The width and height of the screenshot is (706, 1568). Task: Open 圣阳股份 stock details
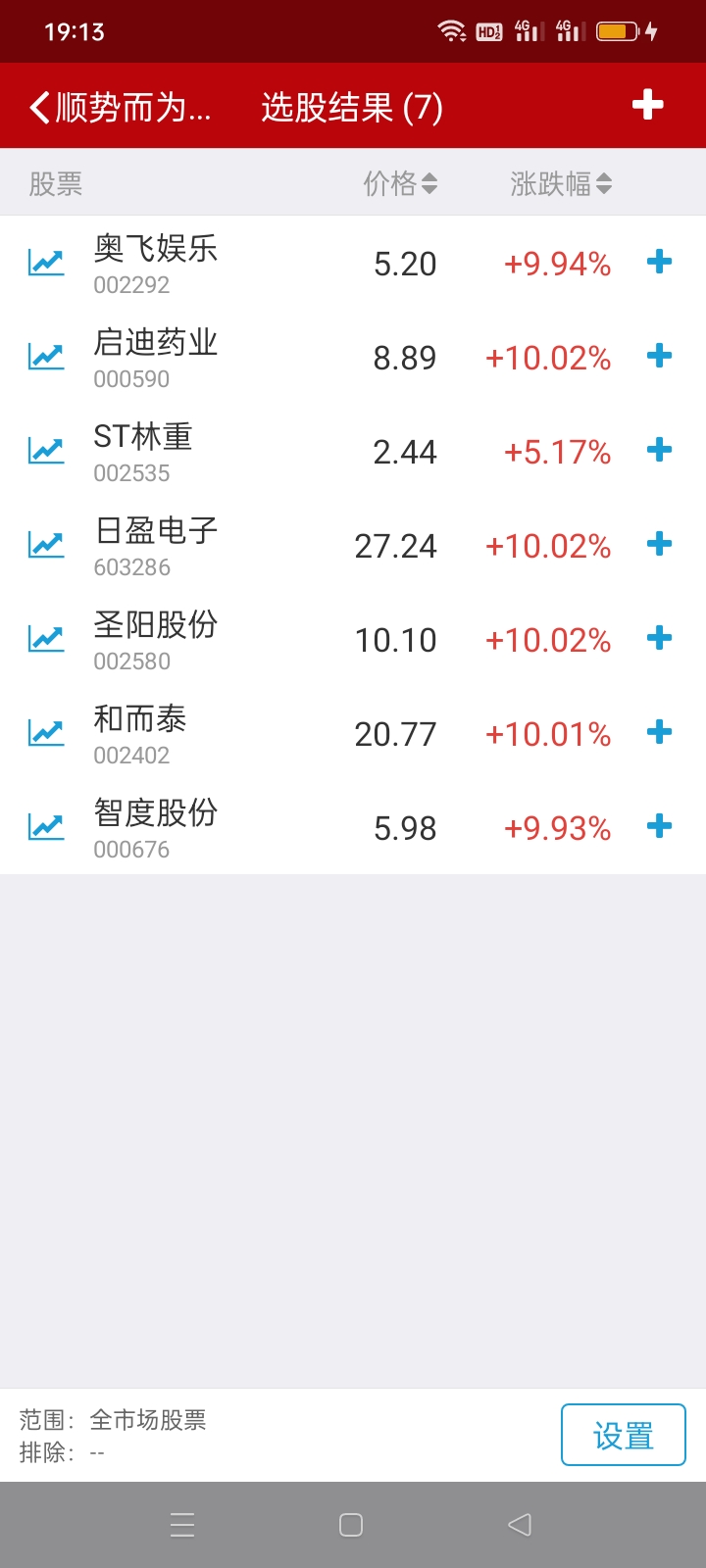(157, 639)
